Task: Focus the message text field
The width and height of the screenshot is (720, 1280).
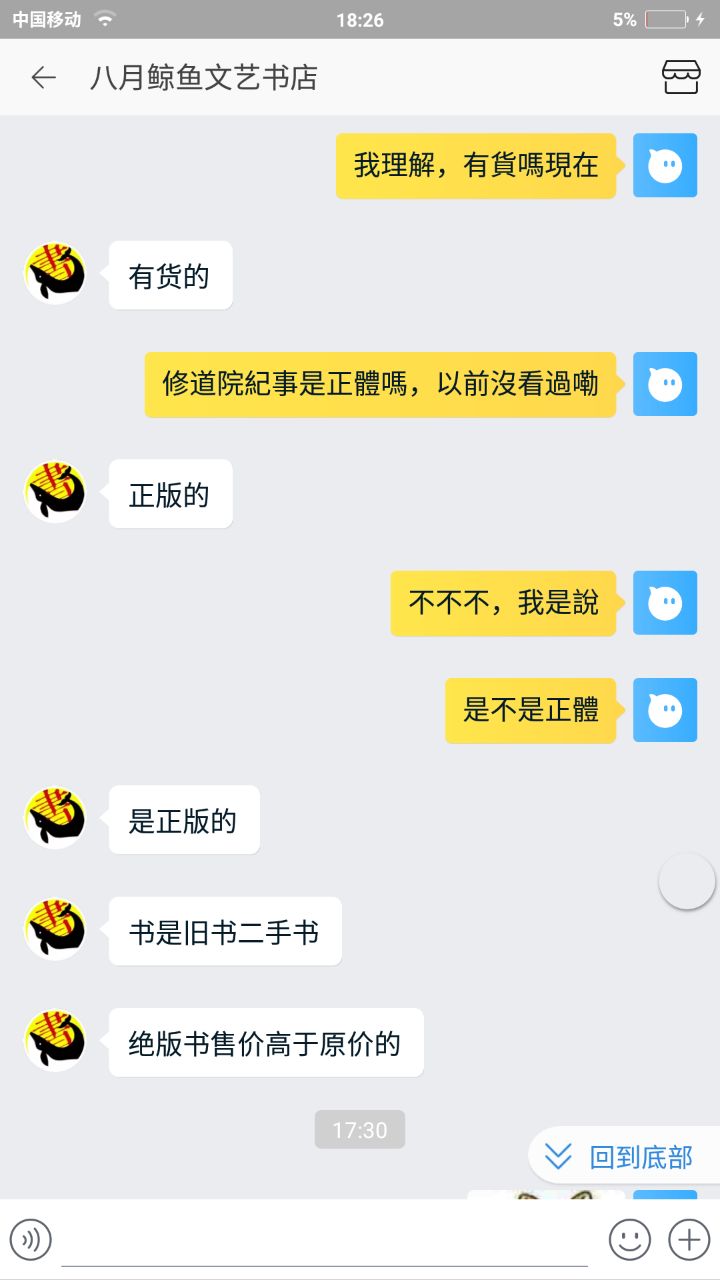Action: coord(325,1240)
